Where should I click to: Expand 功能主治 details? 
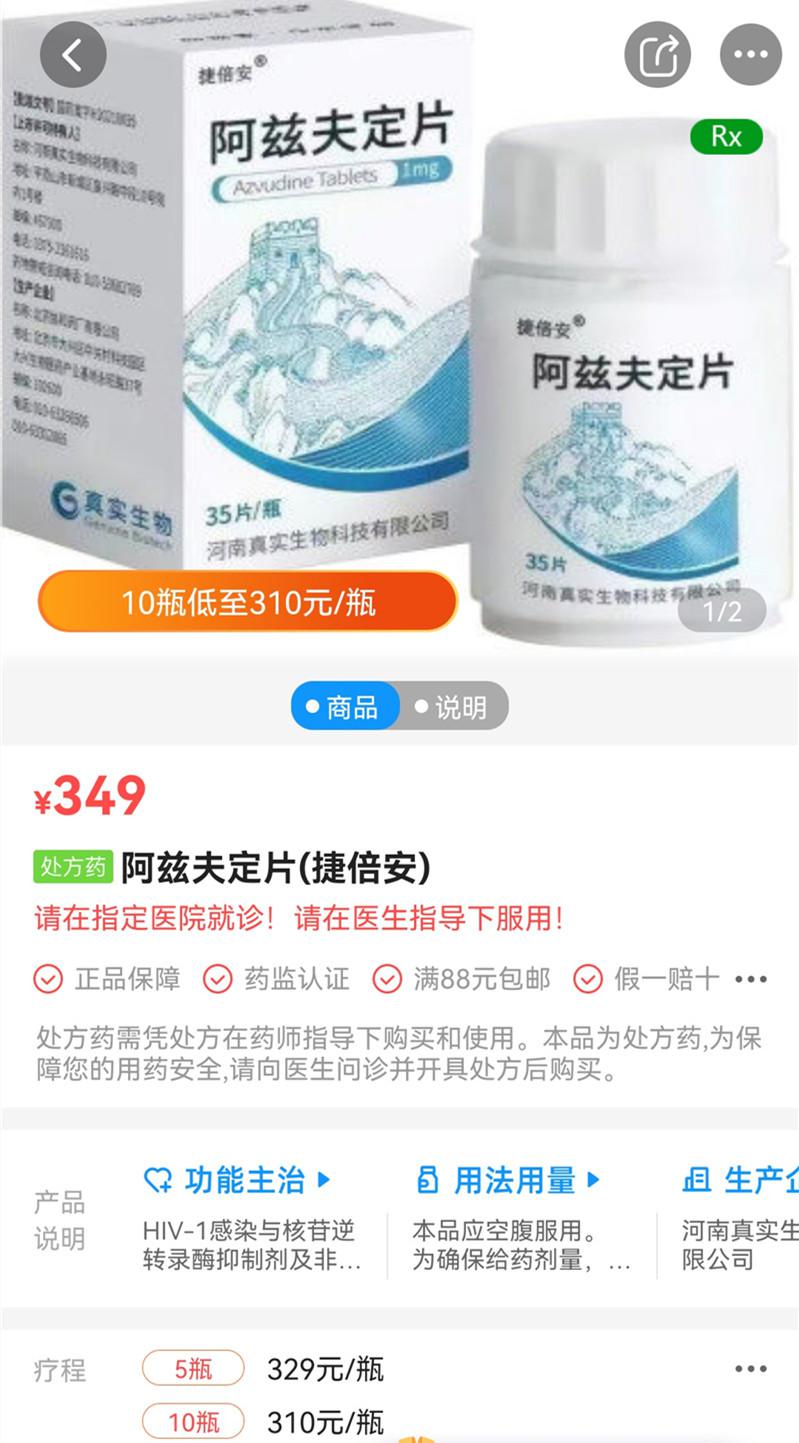[x=238, y=1180]
